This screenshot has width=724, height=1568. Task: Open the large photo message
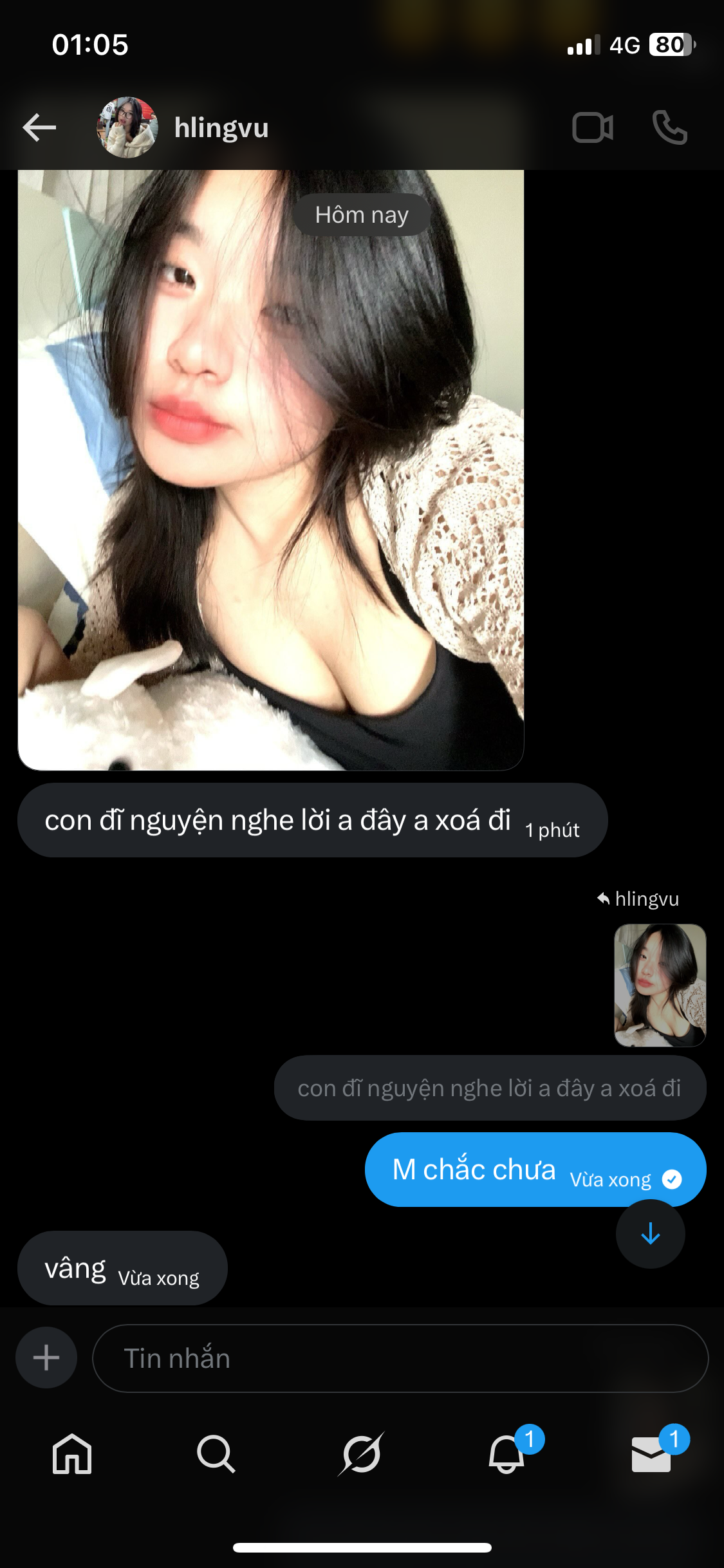click(x=271, y=470)
